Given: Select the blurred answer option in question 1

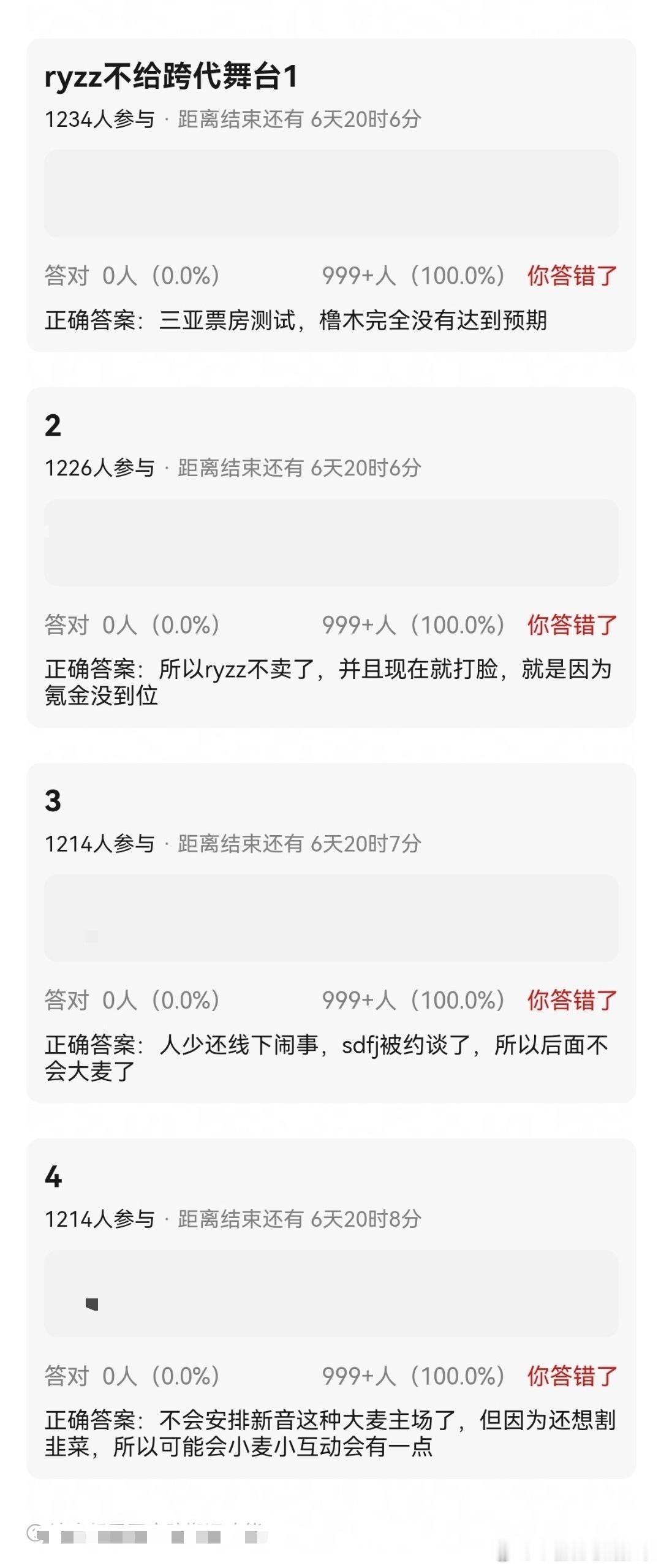Looking at the screenshot, I should pyautogui.click(x=331, y=192).
